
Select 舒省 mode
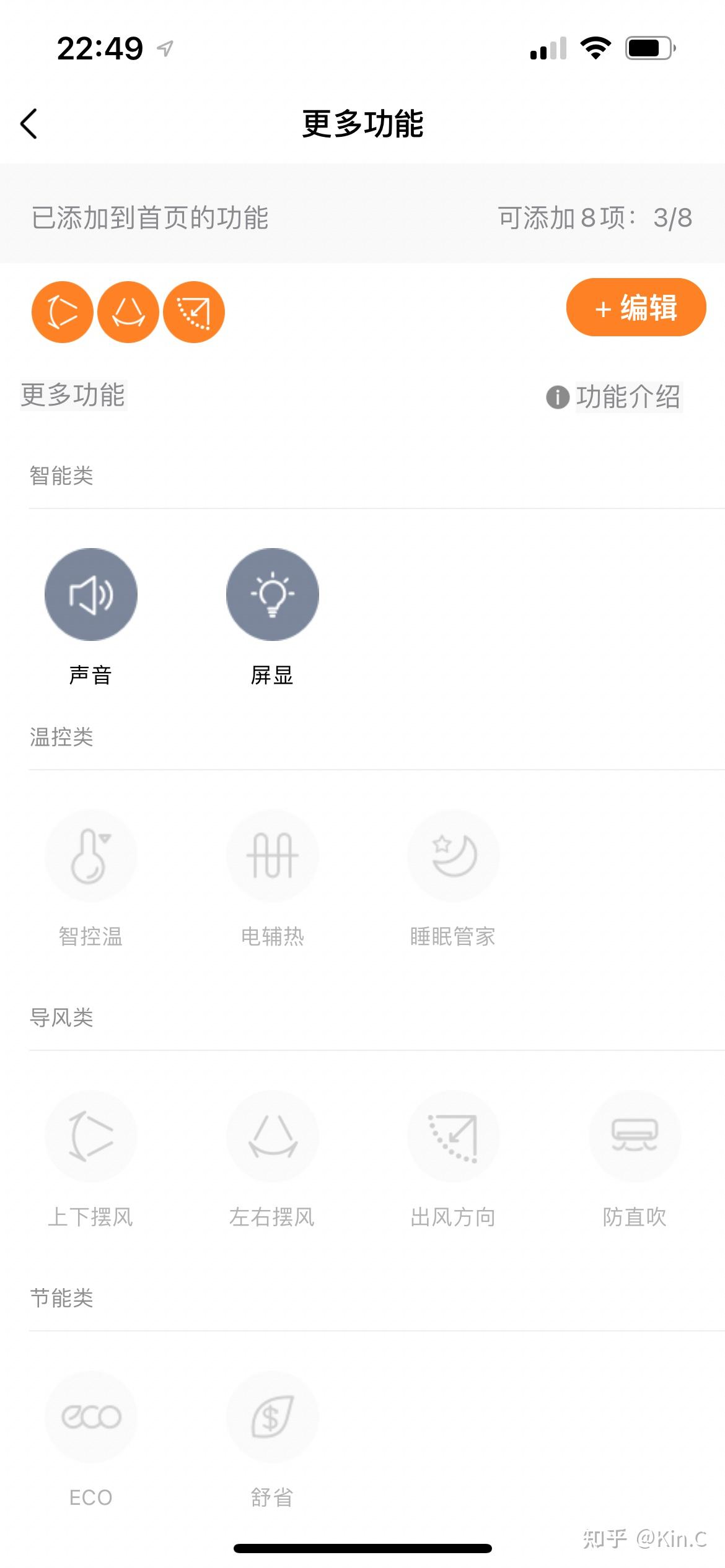[x=272, y=1417]
